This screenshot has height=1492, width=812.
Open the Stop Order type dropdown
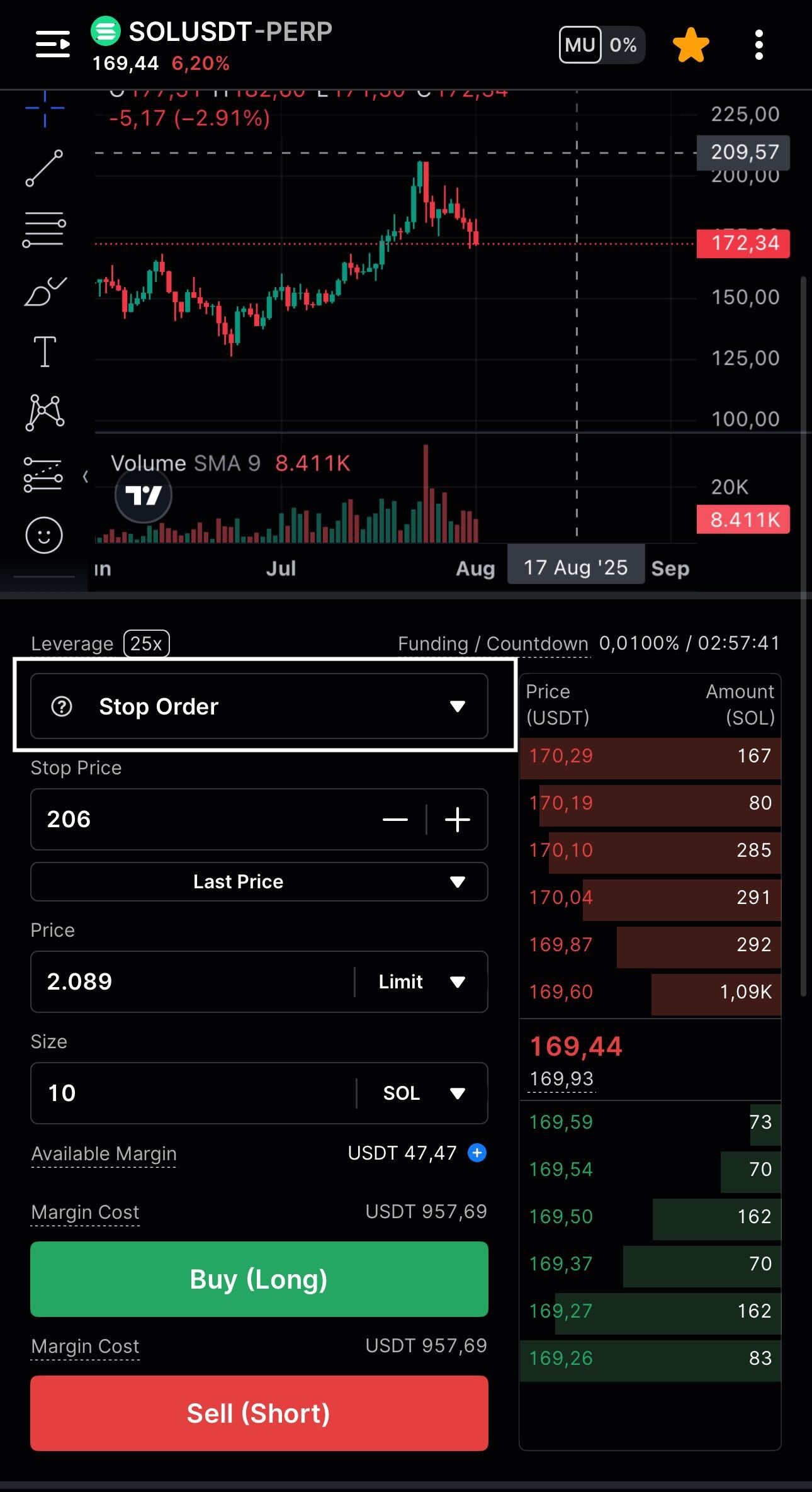[x=259, y=706]
